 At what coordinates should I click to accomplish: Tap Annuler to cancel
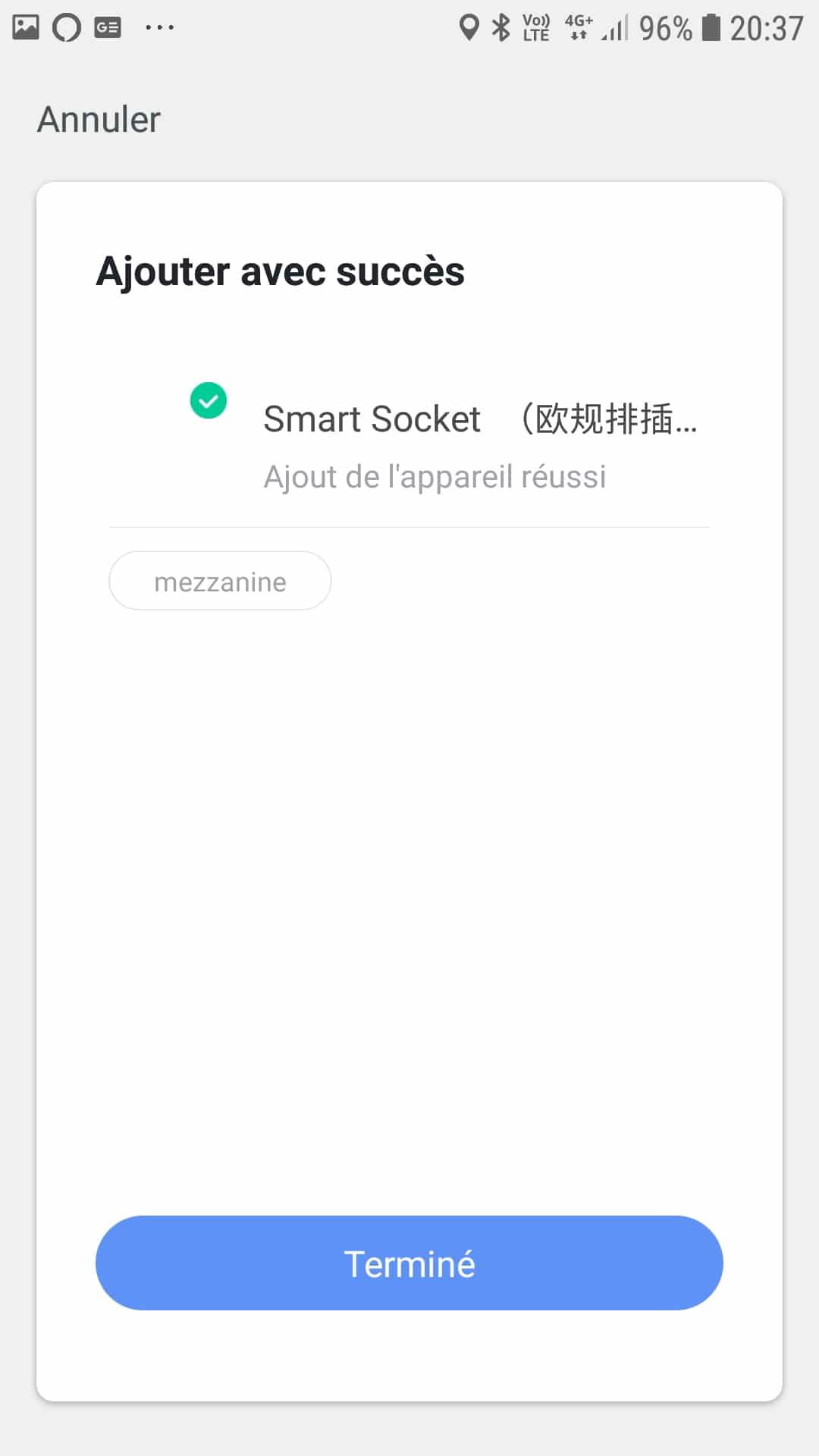(x=99, y=120)
